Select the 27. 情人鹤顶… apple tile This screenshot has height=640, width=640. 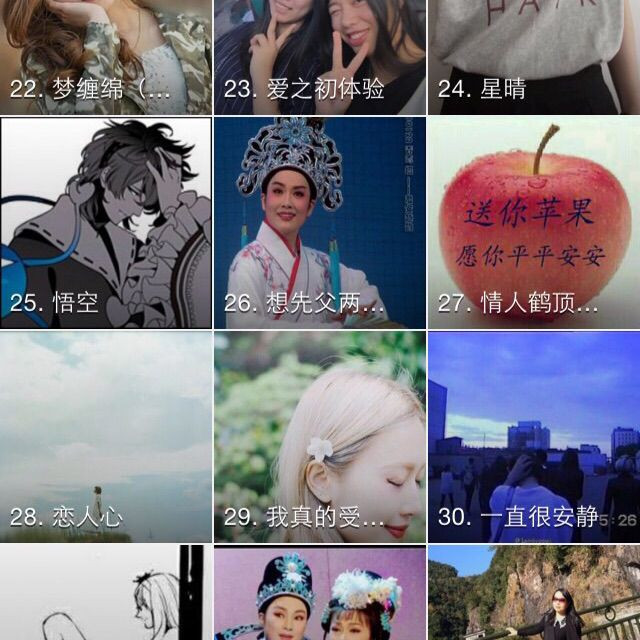tap(534, 222)
